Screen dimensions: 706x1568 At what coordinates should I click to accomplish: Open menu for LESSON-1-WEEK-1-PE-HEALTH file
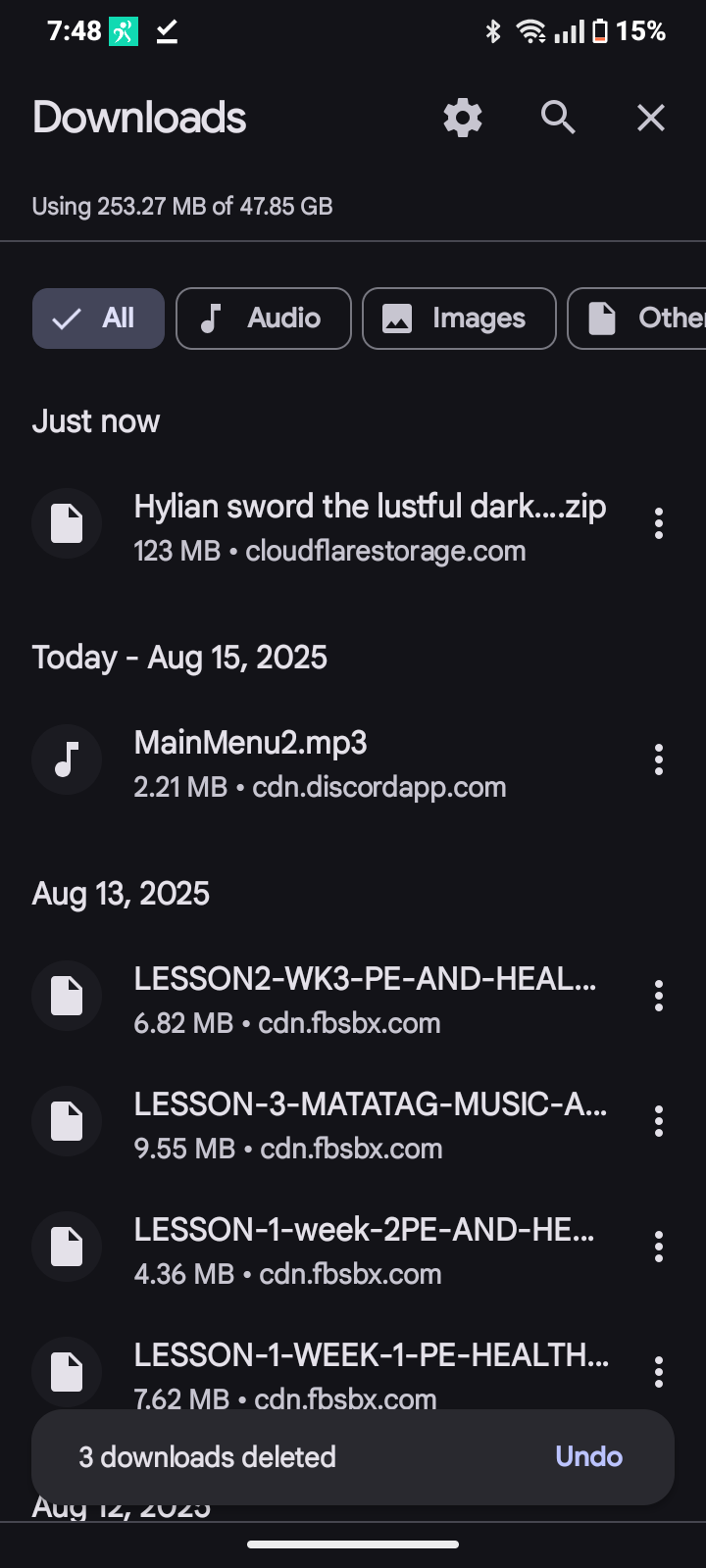coord(659,1372)
